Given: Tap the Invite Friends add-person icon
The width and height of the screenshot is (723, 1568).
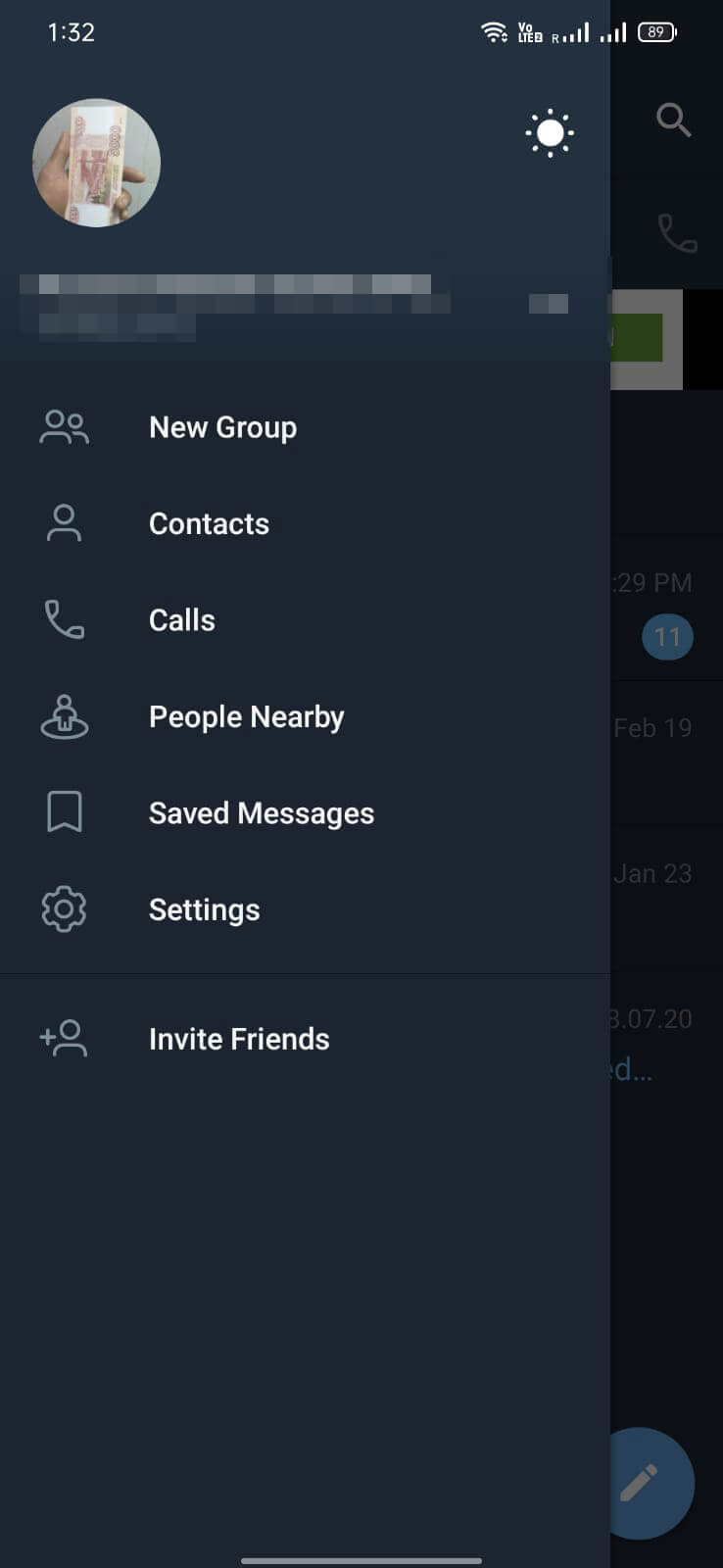Looking at the screenshot, I should [x=64, y=1038].
